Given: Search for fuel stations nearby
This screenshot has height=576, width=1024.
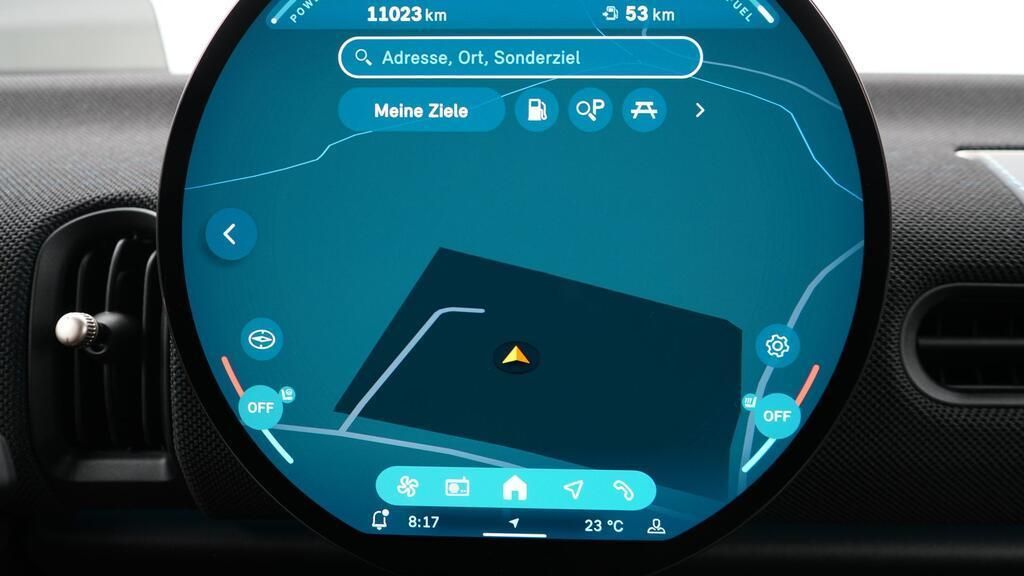Looking at the screenshot, I should [536, 110].
